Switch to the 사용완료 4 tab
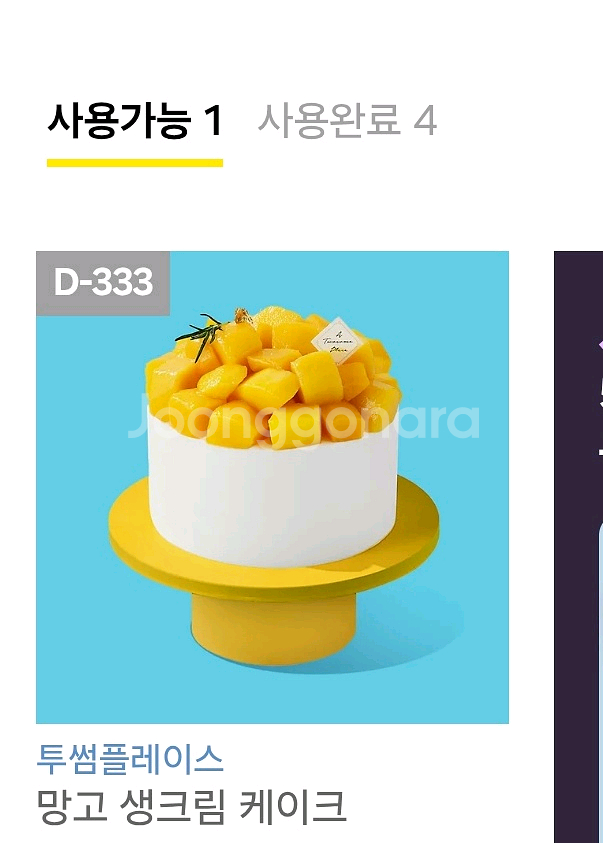Screen dimensions: 603x843 (347, 121)
